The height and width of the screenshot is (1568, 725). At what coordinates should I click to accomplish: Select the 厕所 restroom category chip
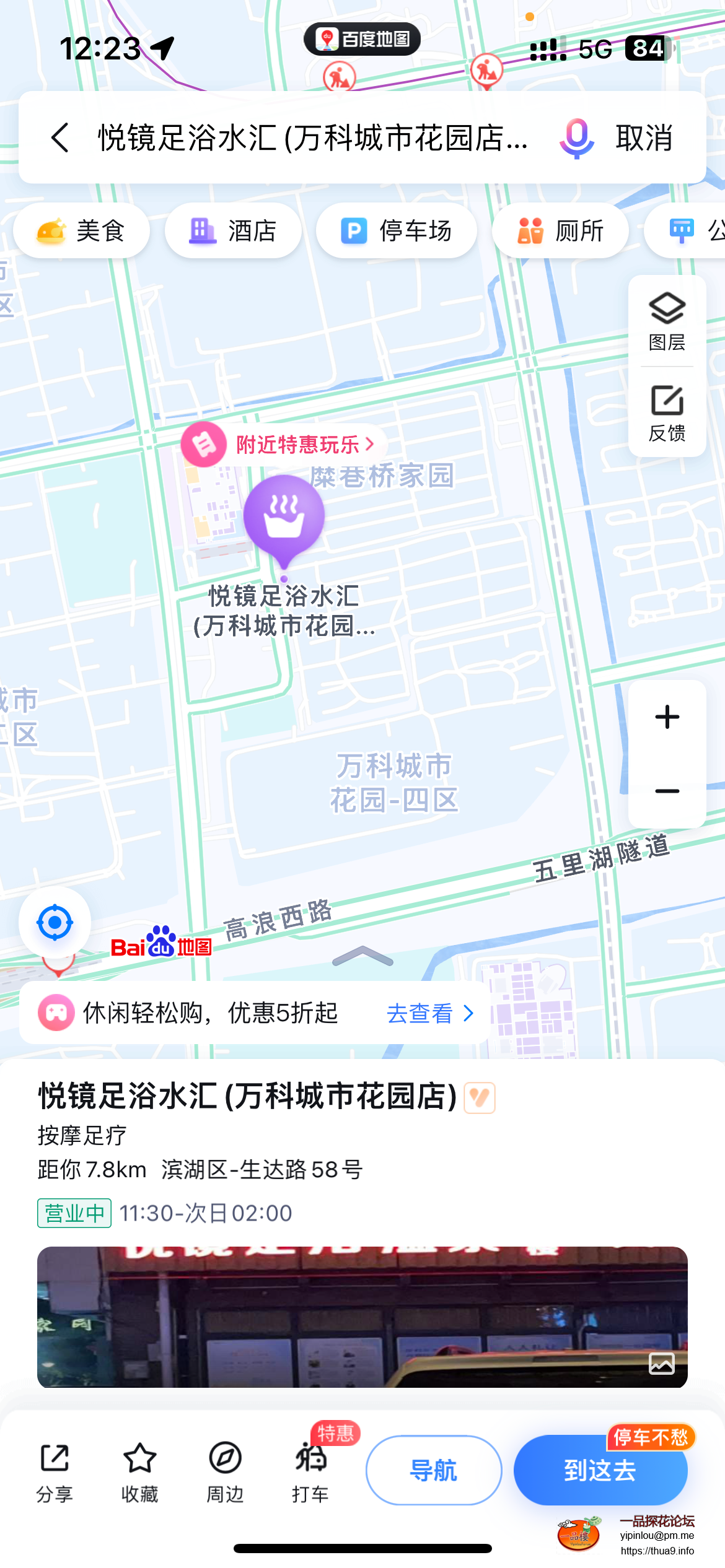pos(560,230)
